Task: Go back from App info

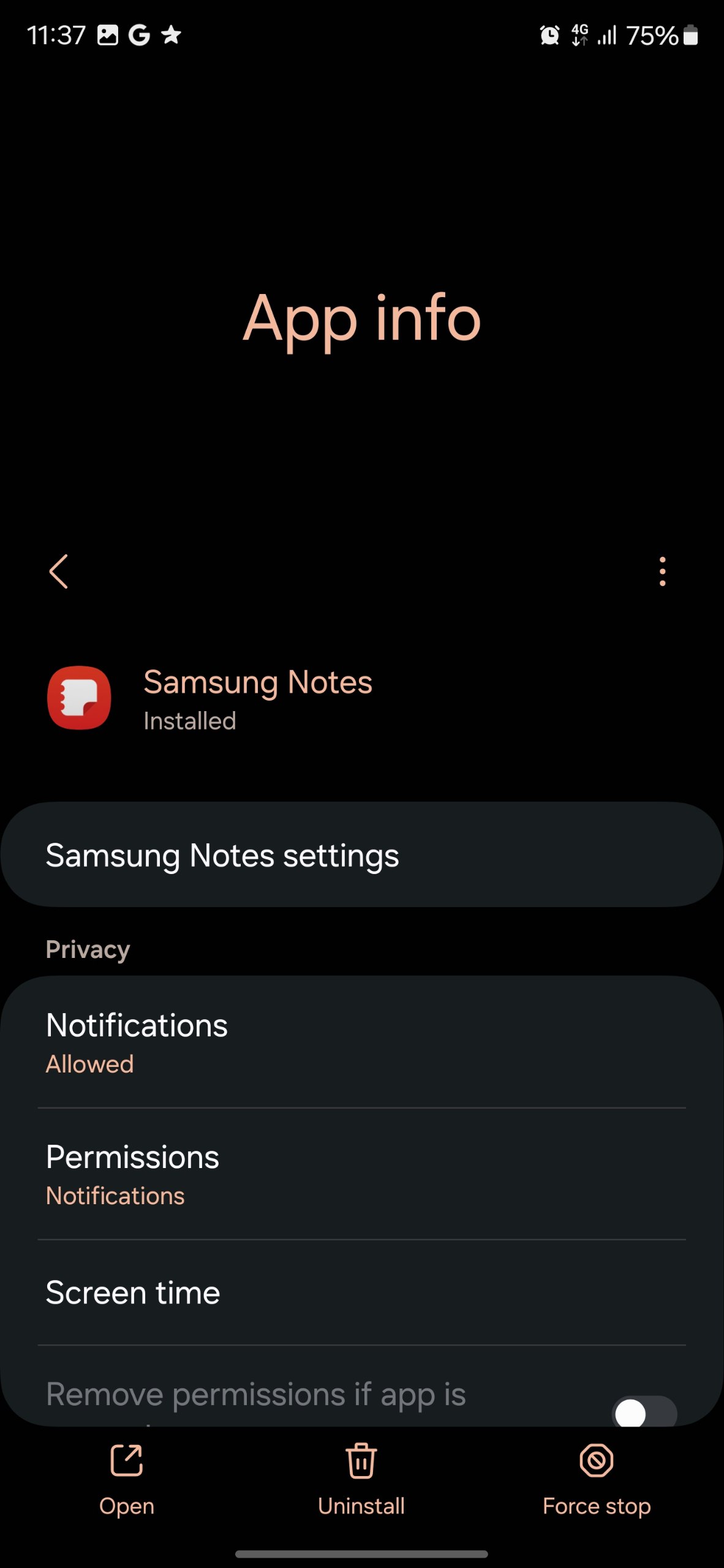Action: [59, 572]
